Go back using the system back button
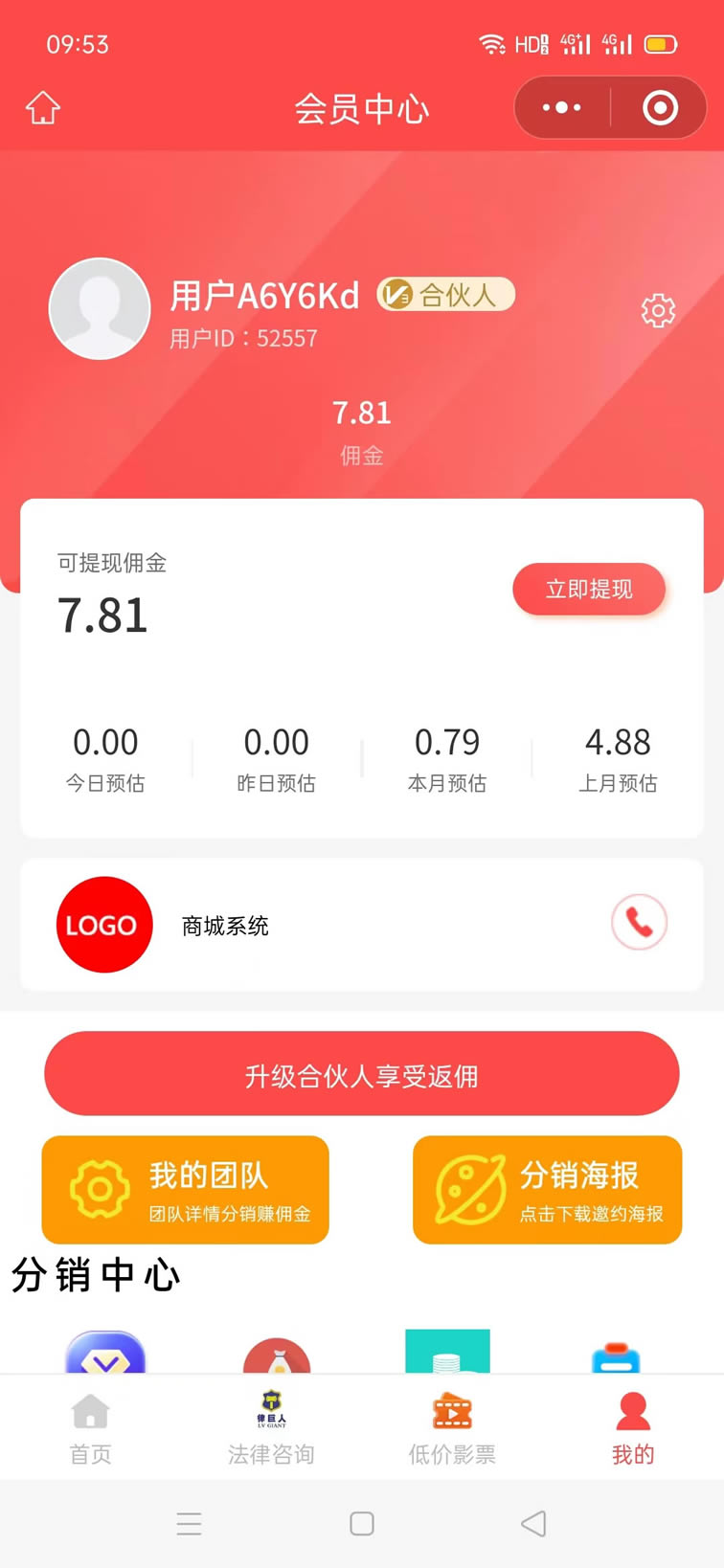The height and width of the screenshot is (1568, 724). pyautogui.click(x=533, y=1523)
